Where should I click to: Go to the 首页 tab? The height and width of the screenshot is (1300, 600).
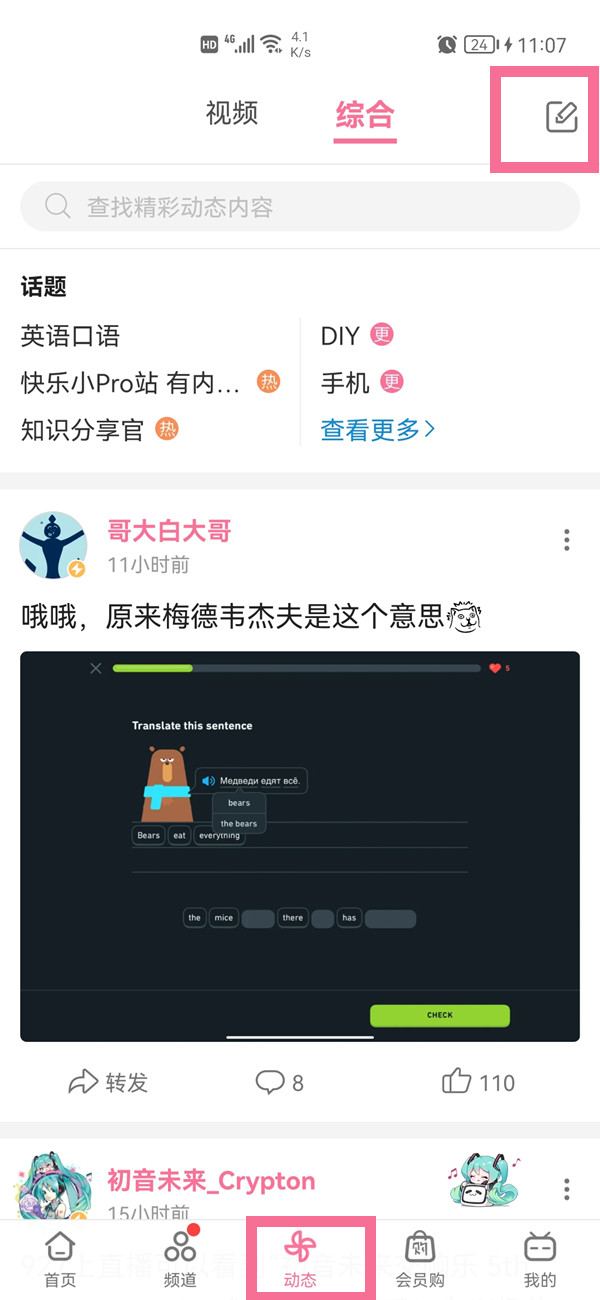click(x=60, y=1258)
